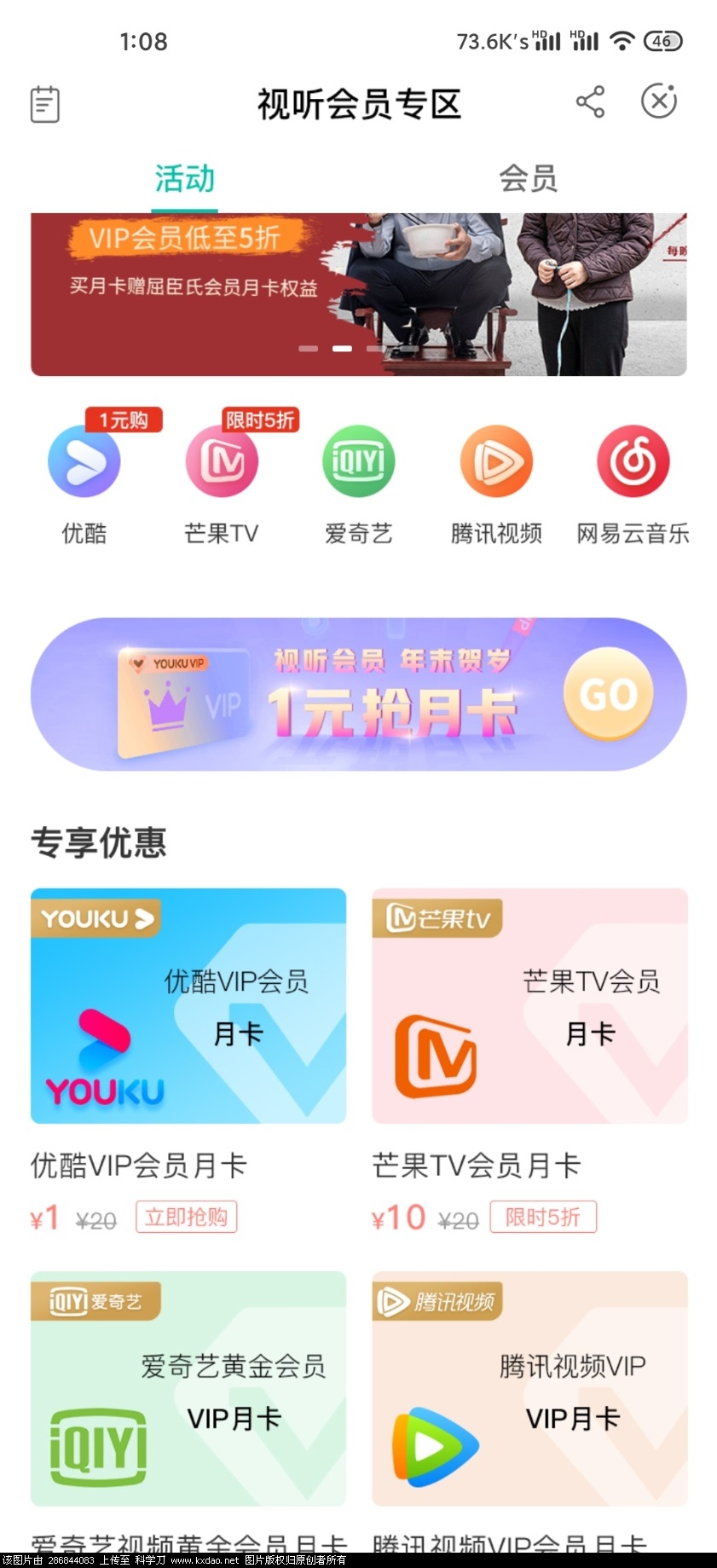Open the 芒果TV会员月卡 card
The width and height of the screenshot is (717, 1568).
(x=529, y=1006)
